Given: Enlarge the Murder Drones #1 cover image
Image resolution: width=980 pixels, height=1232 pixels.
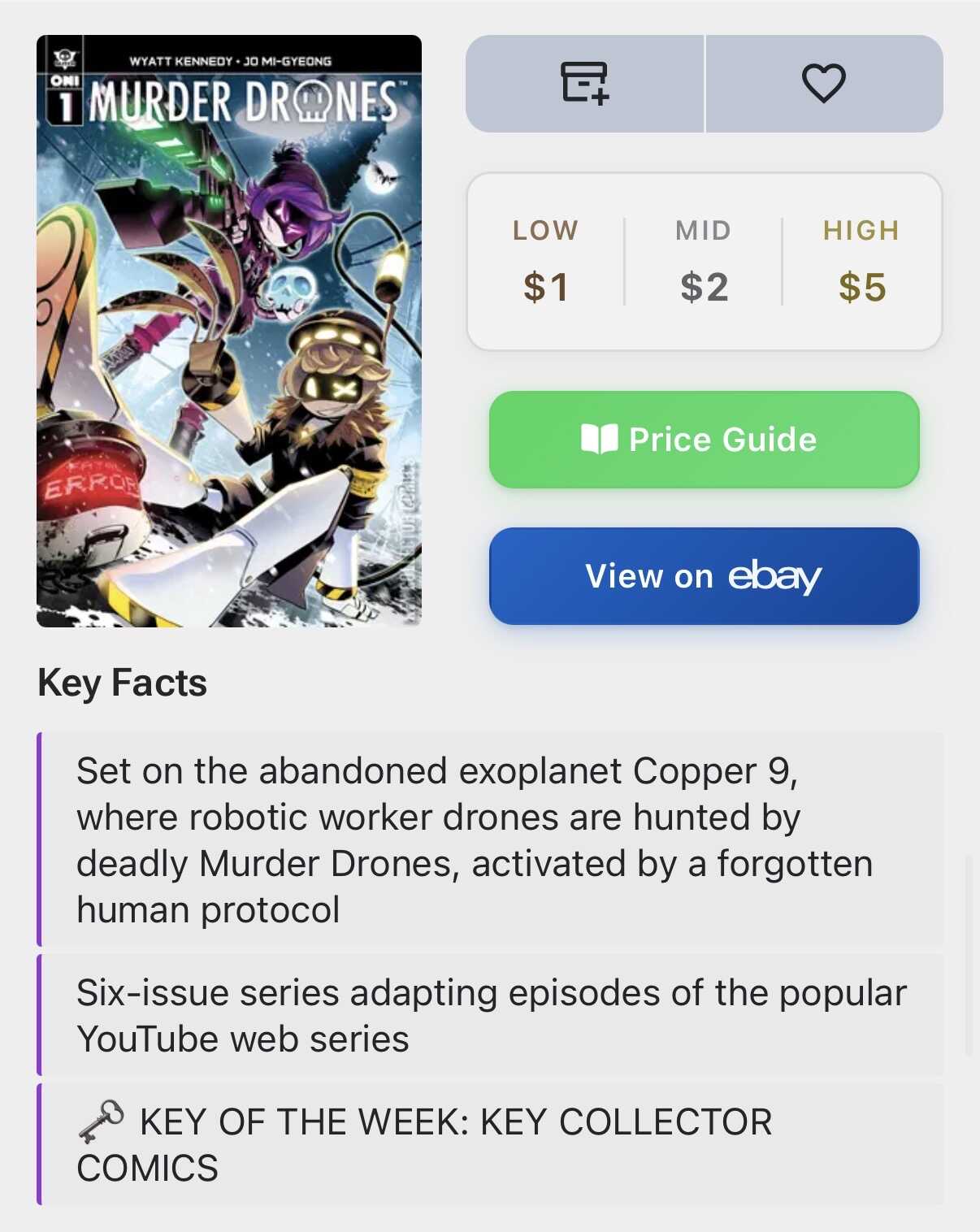Looking at the screenshot, I should point(229,331).
